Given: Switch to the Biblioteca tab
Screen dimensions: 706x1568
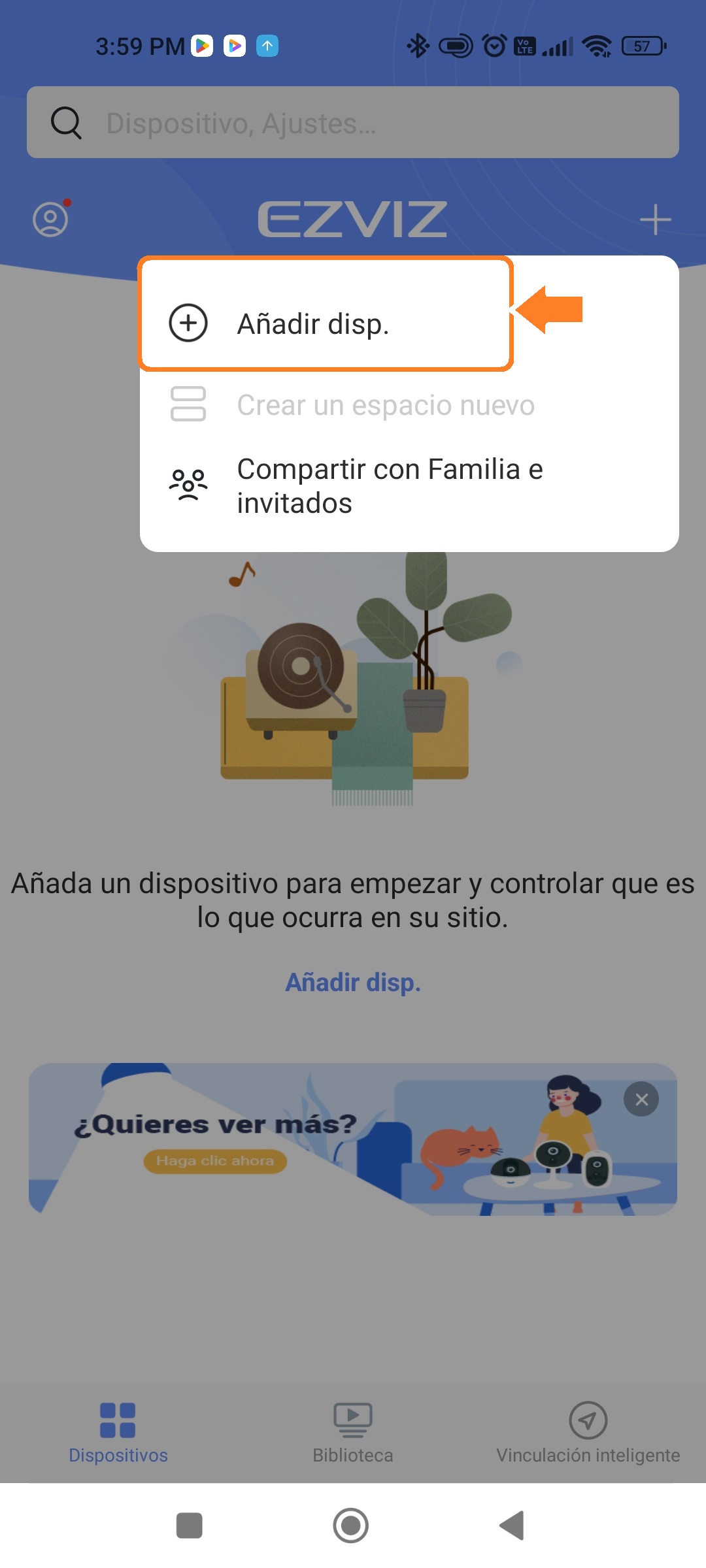Looking at the screenshot, I should click(353, 1432).
